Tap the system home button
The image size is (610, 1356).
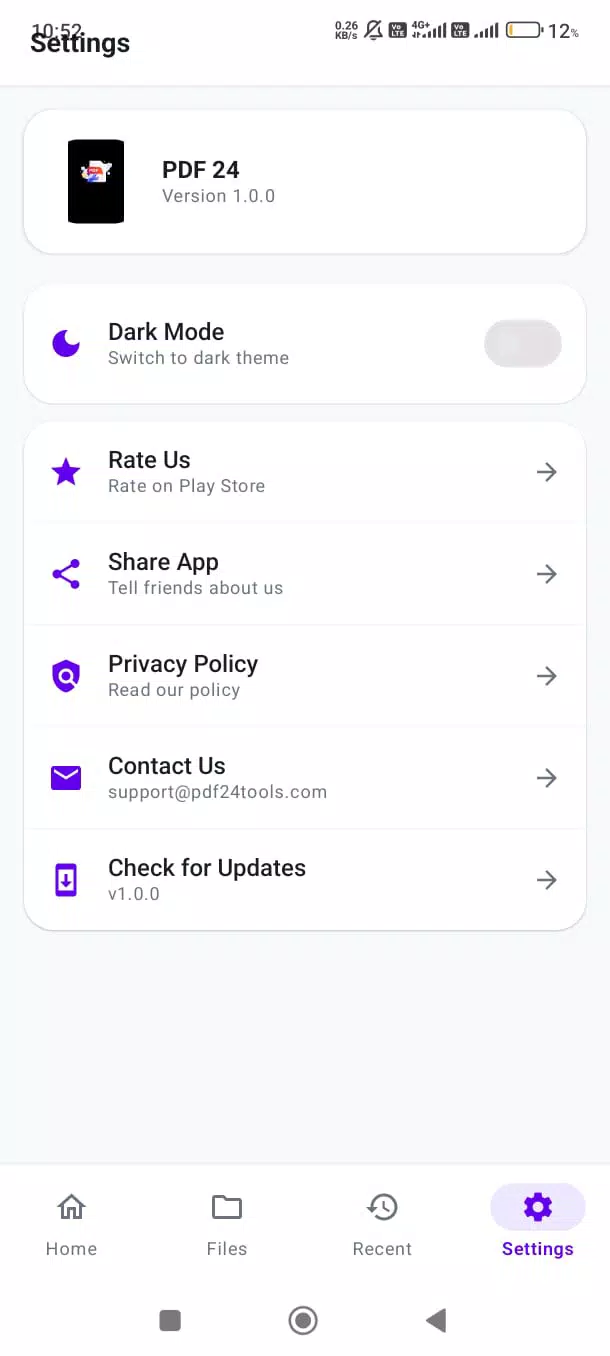[303, 1321]
